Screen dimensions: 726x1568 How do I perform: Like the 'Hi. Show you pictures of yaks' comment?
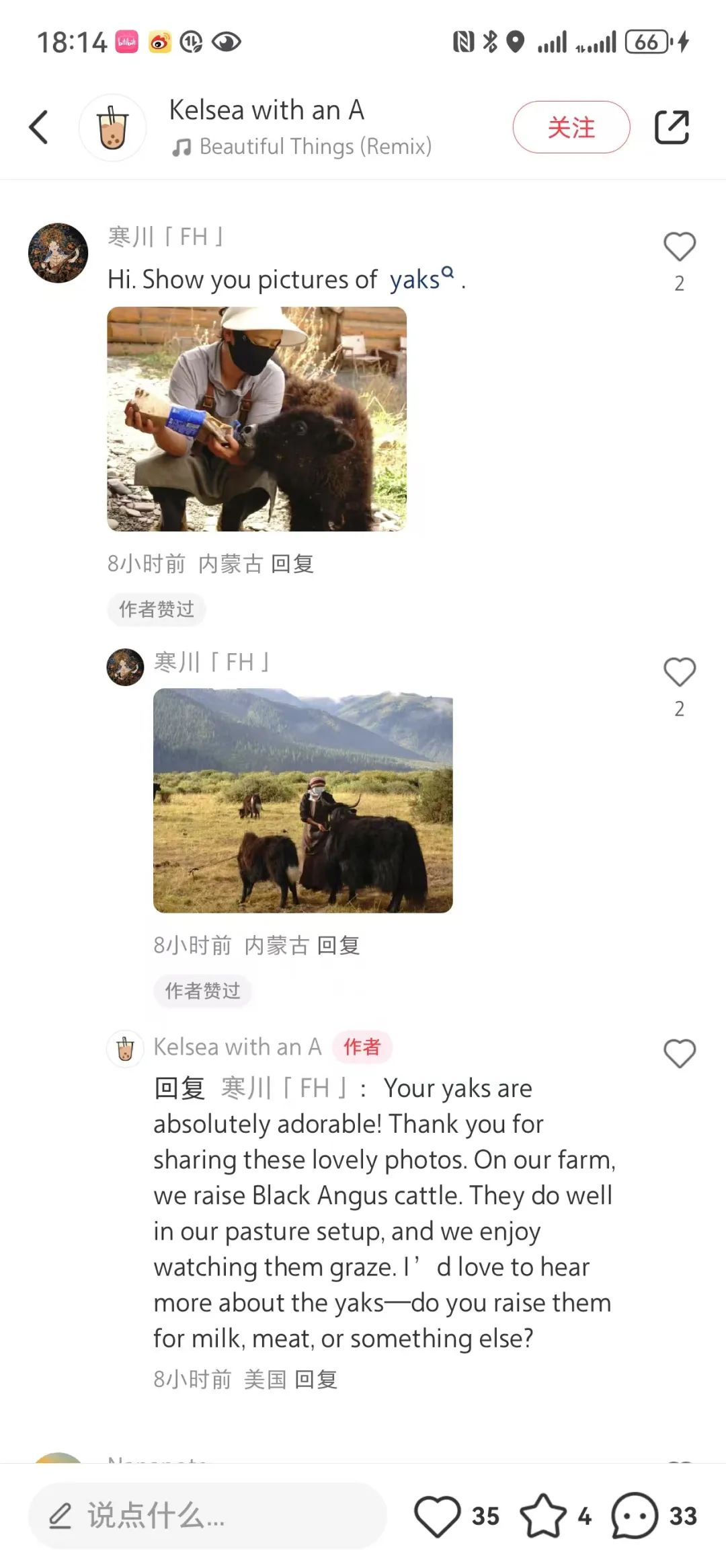click(679, 246)
